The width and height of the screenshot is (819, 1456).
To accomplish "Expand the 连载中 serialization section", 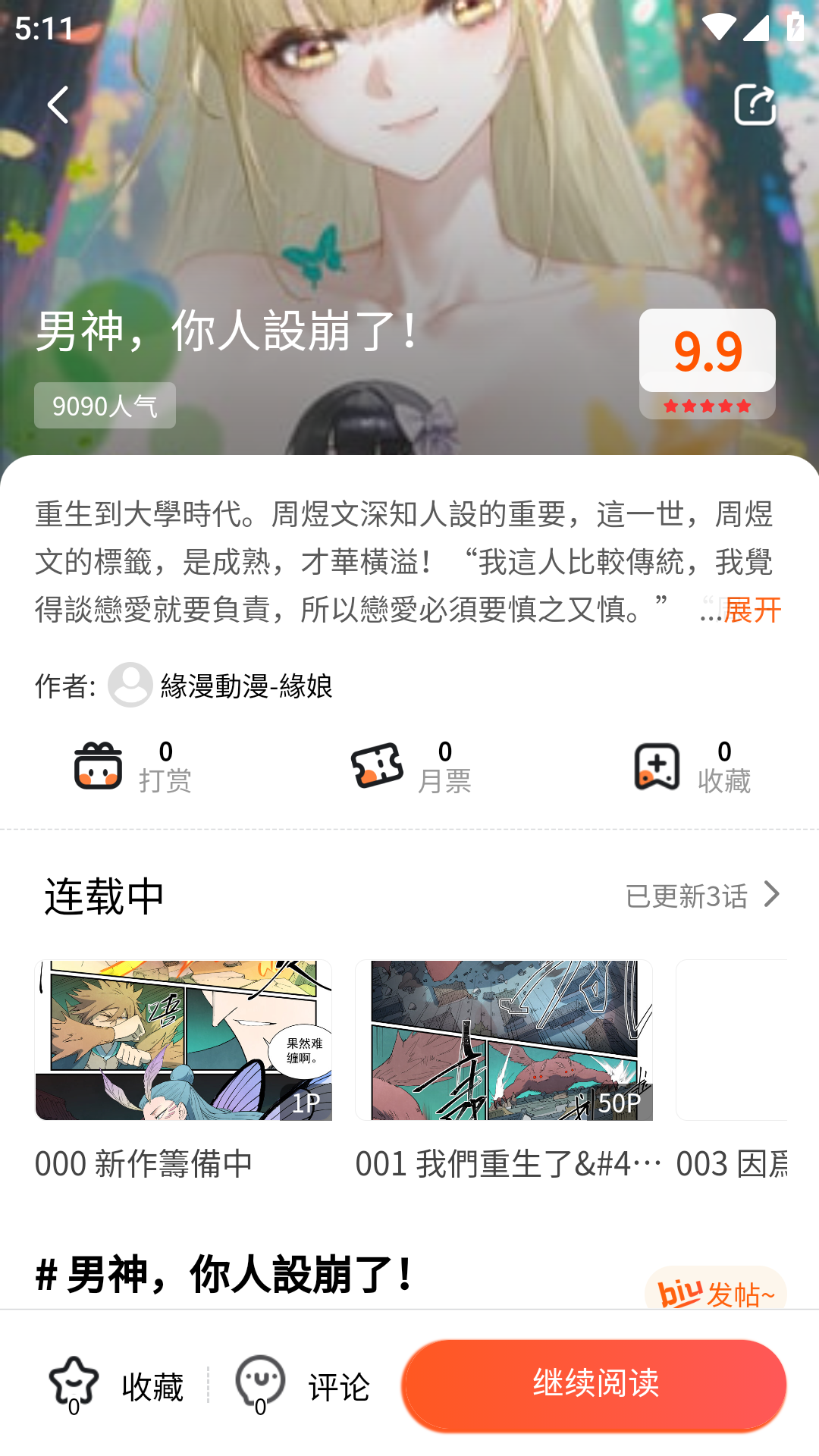I will click(103, 895).
